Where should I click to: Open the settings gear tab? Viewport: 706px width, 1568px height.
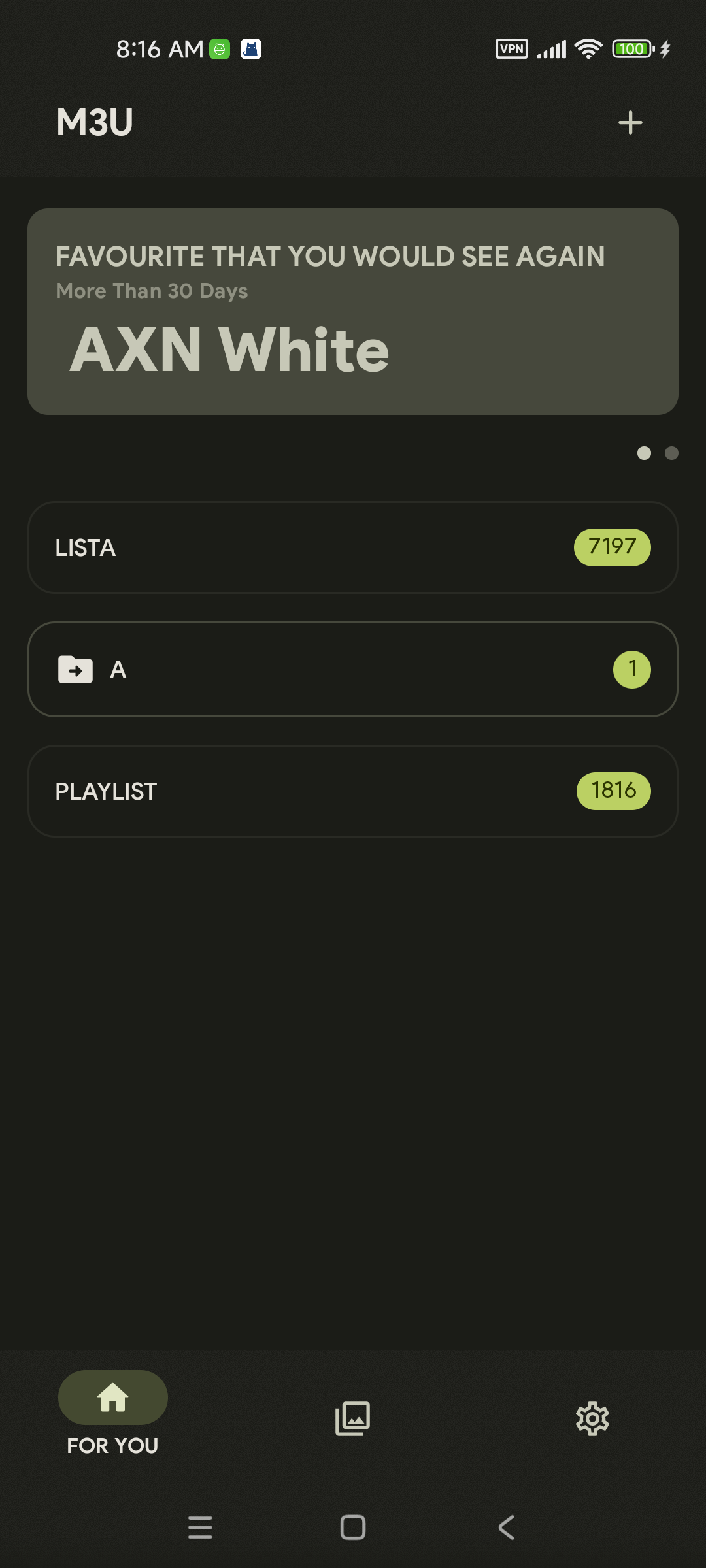(592, 1418)
